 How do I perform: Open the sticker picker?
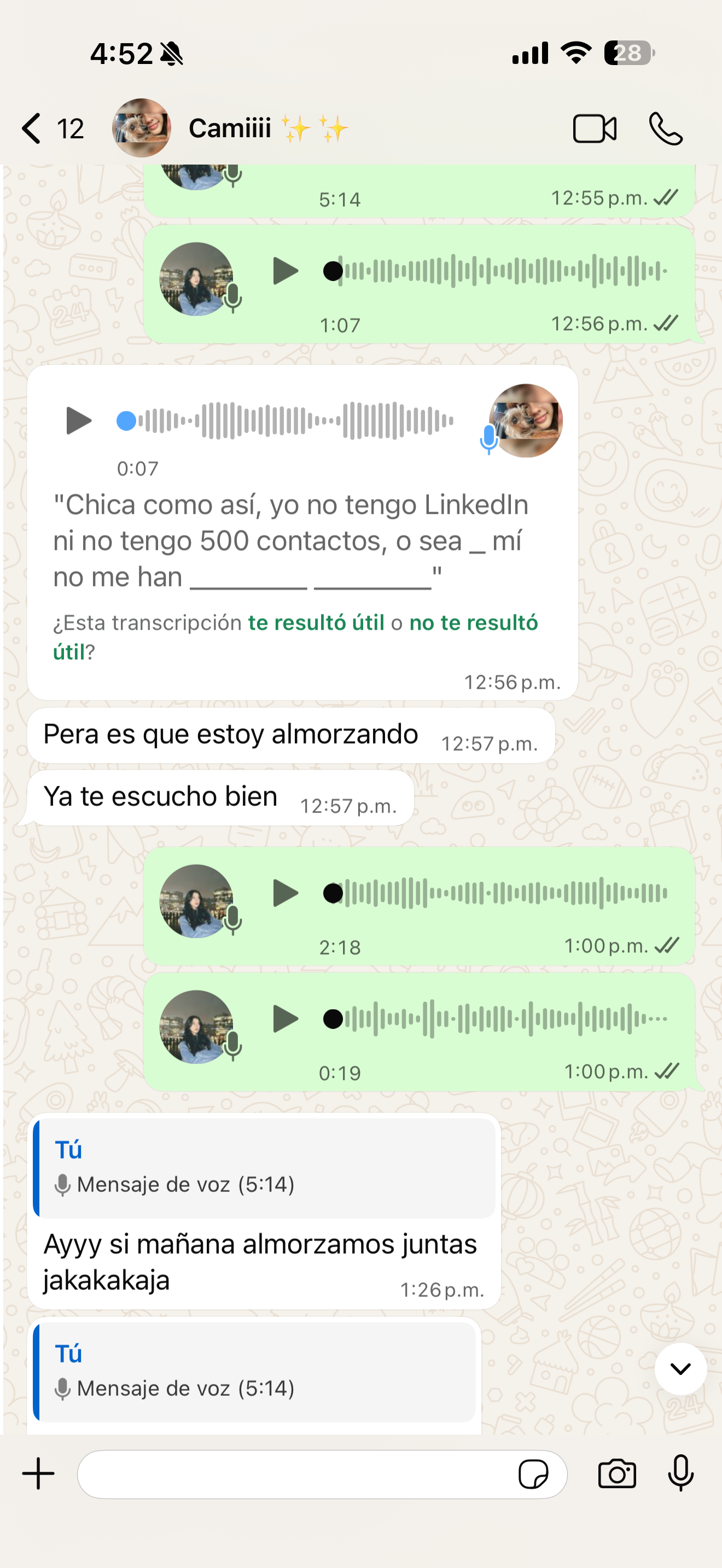[x=533, y=1473]
